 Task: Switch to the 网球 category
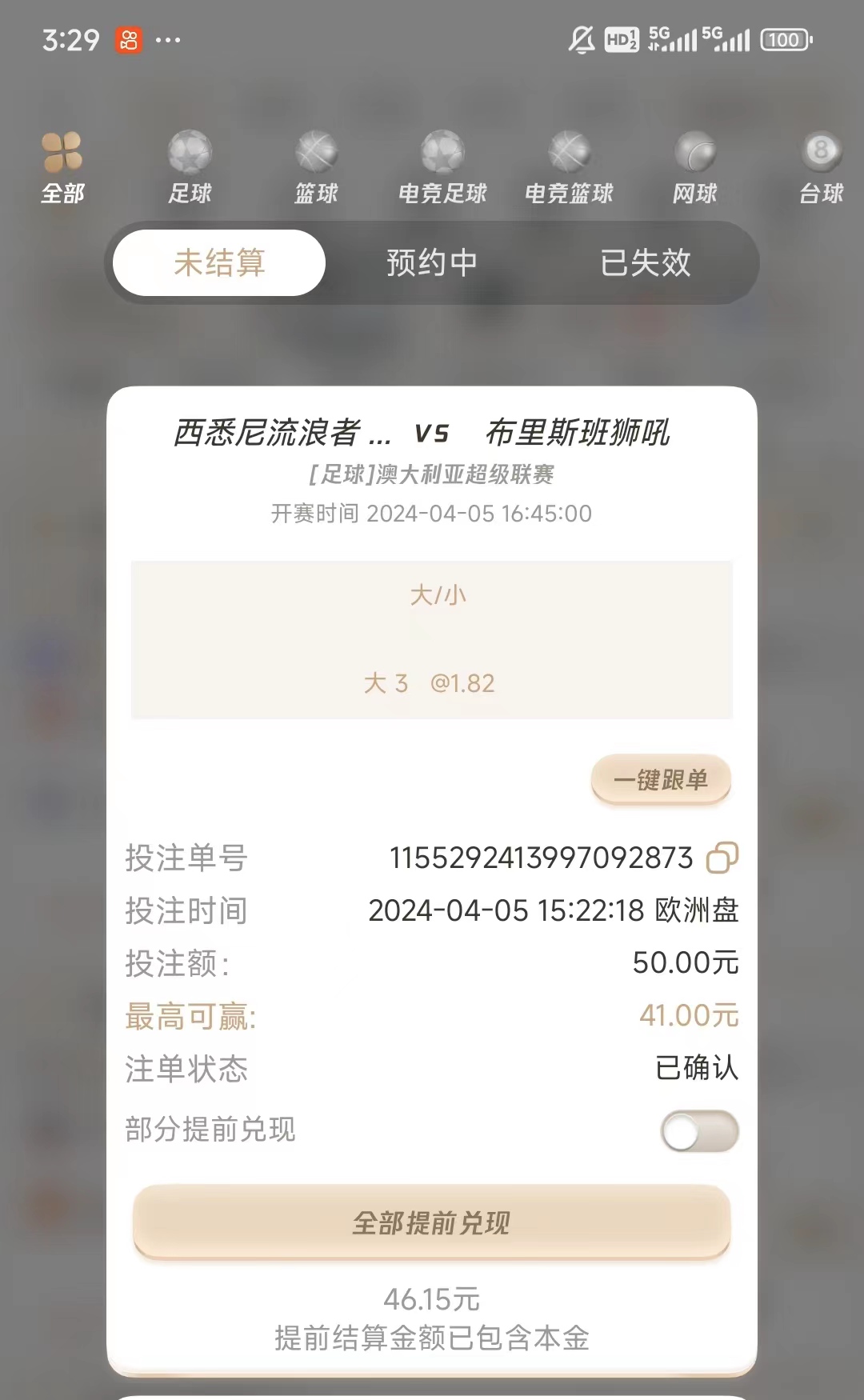694,166
